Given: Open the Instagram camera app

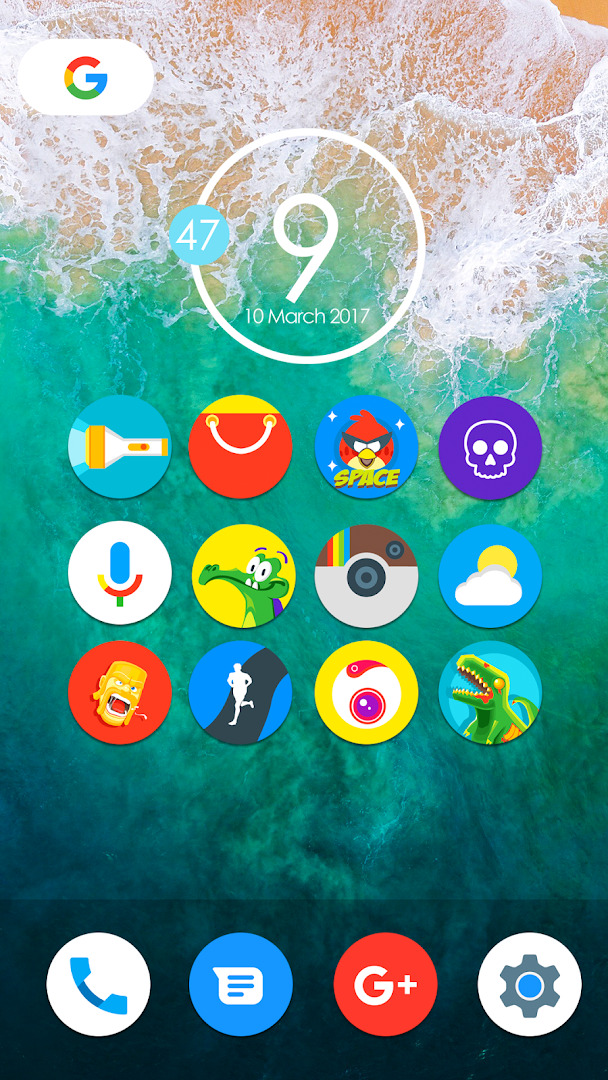Looking at the screenshot, I should click(x=366, y=576).
